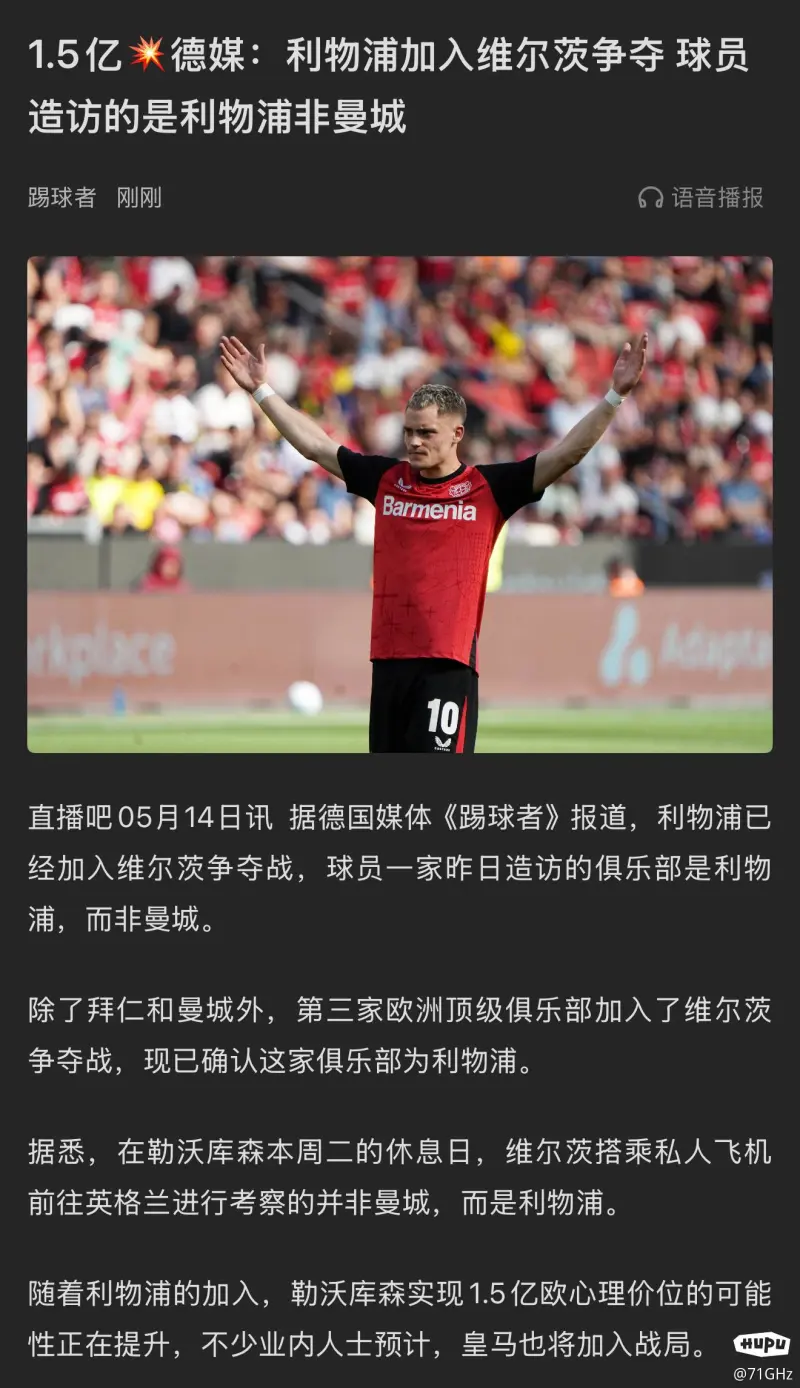Start the 语音播报 voice reading
This screenshot has height=1388, width=800.
[701, 198]
